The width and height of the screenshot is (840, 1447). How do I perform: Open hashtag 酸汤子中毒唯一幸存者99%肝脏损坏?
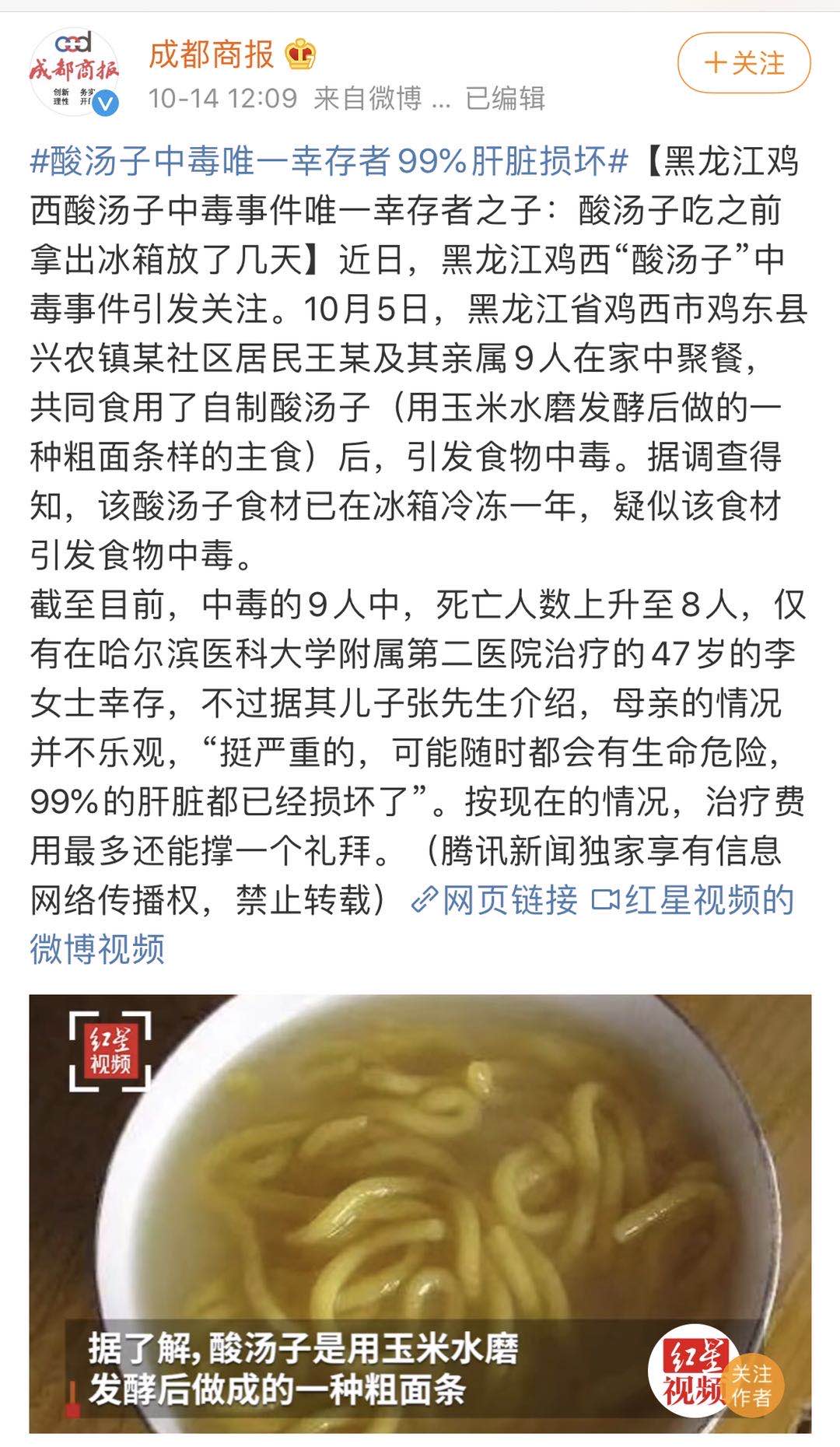click(x=329, y=161)
